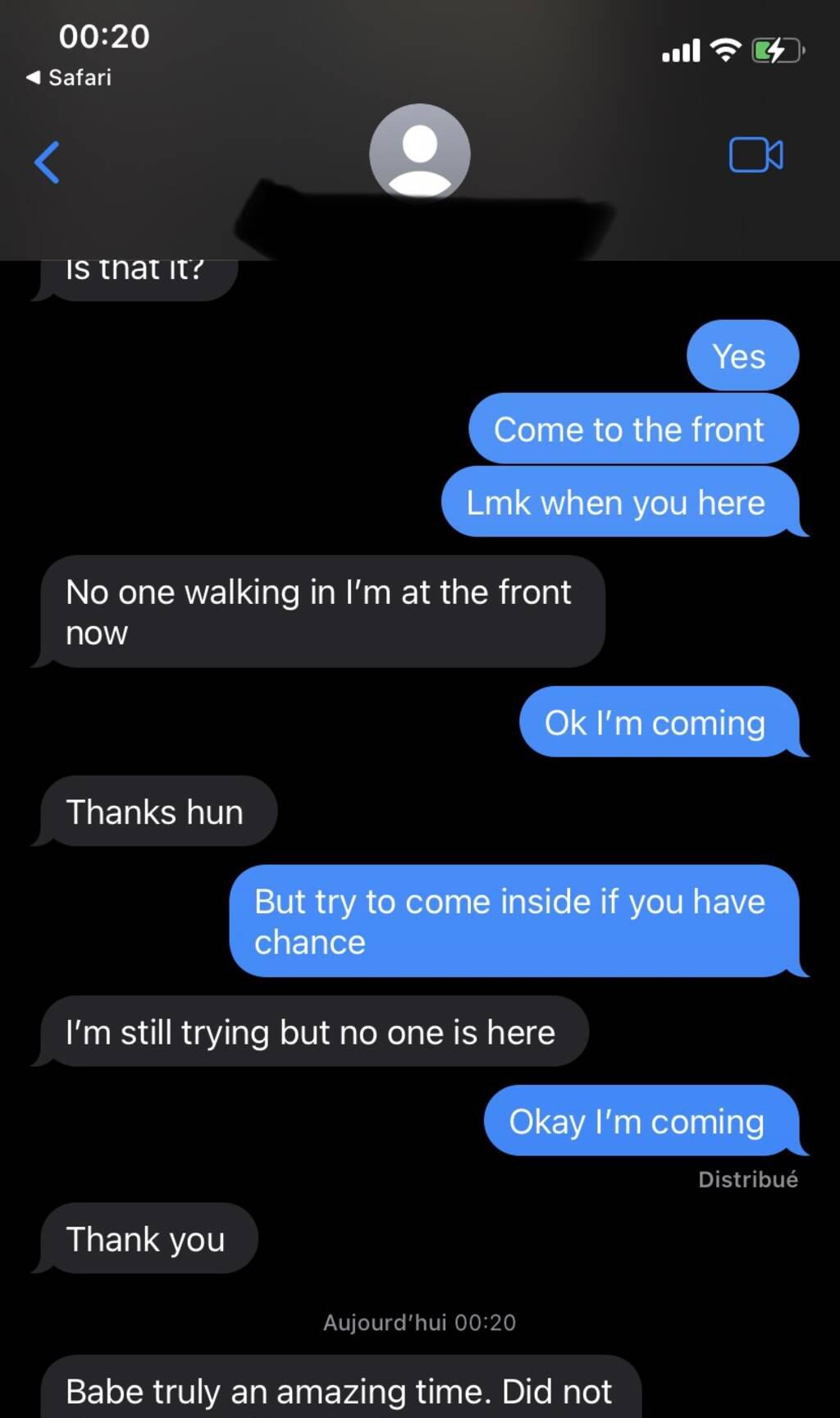
Task: Open the contact's profile avatar
Action: [x=419, y=153]
